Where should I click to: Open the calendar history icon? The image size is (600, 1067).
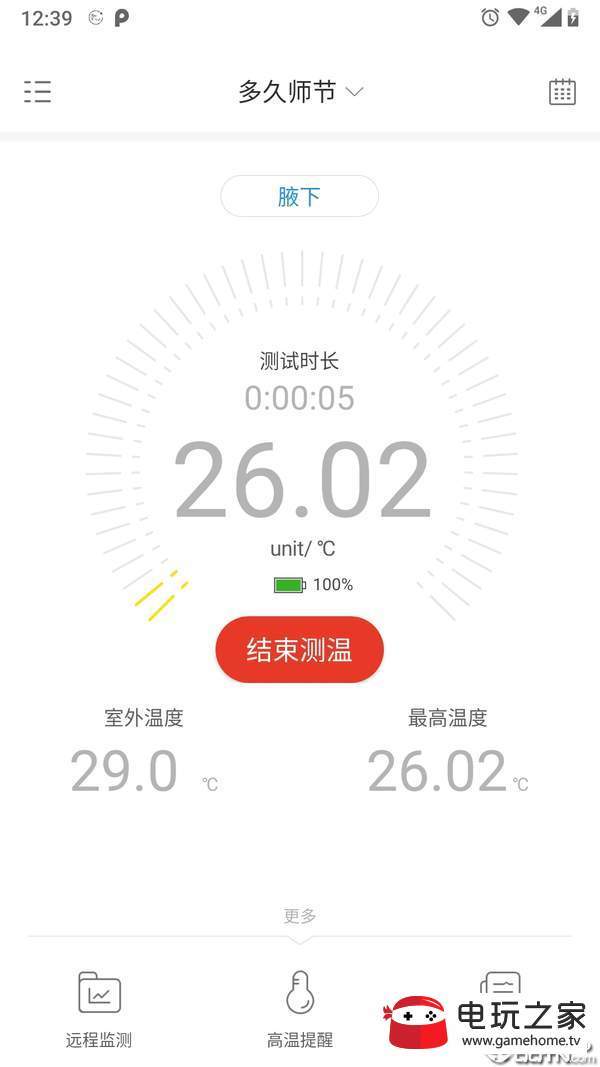(562, 91)
